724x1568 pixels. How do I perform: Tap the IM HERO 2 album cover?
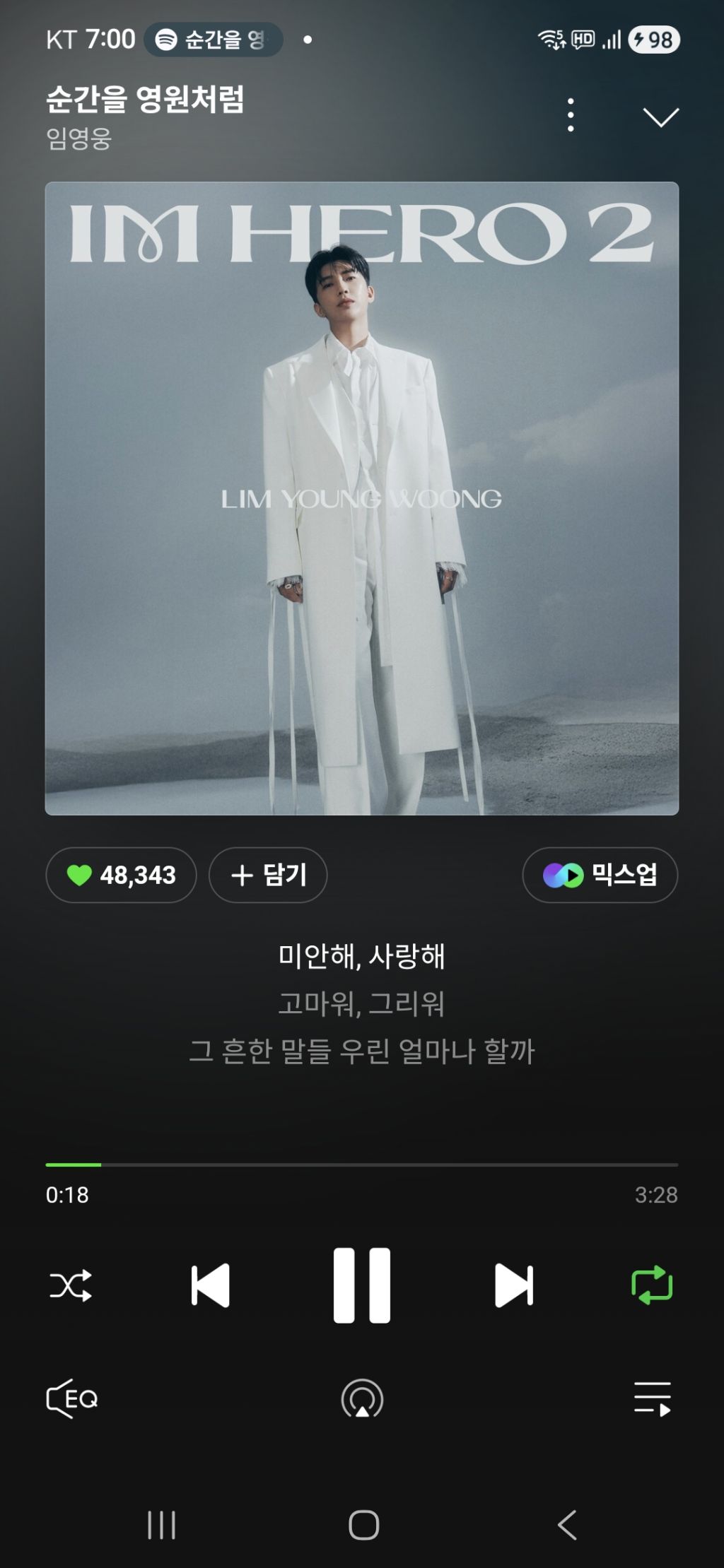(362, 498)
